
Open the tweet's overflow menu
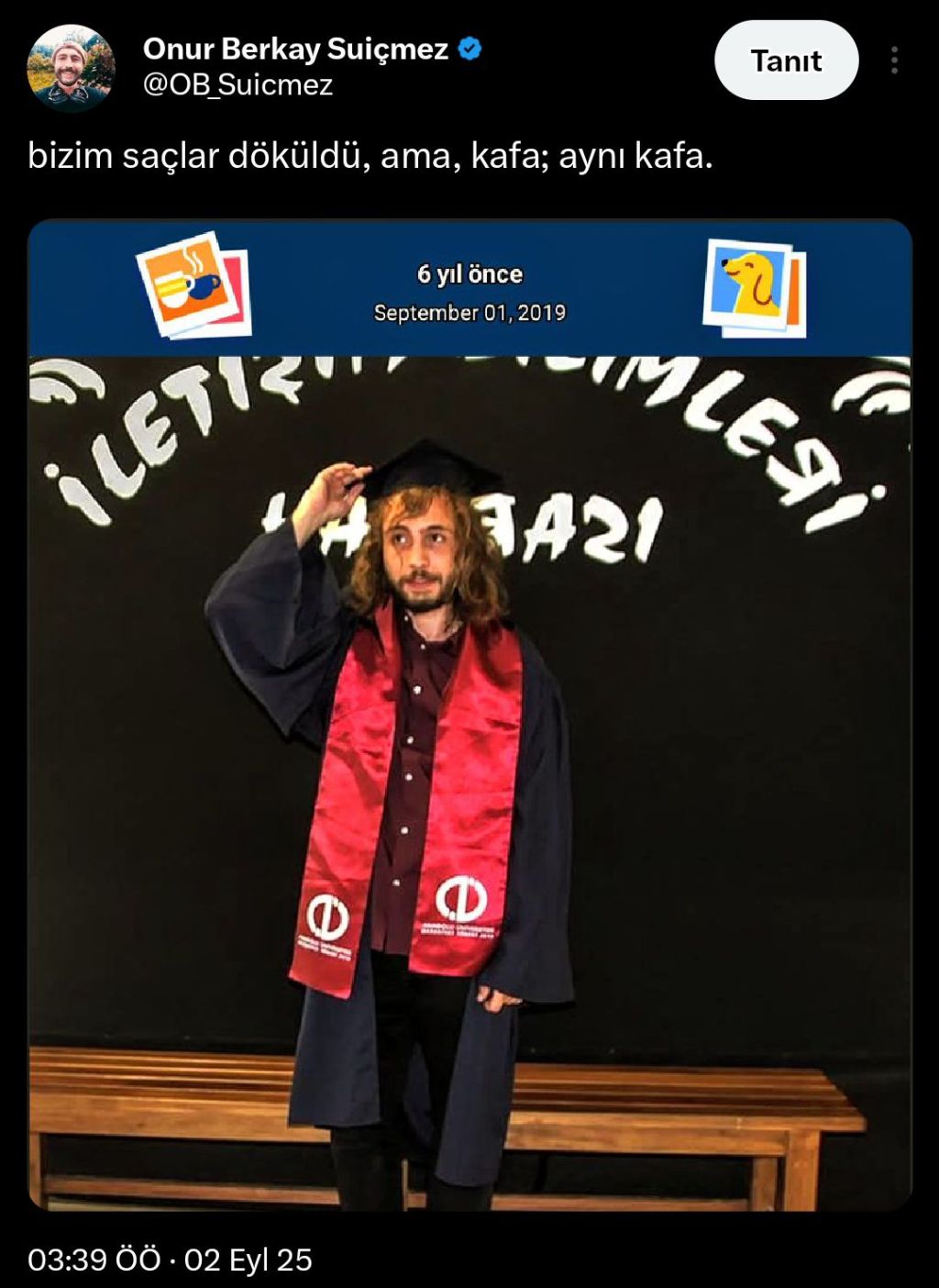click(894, 61)
